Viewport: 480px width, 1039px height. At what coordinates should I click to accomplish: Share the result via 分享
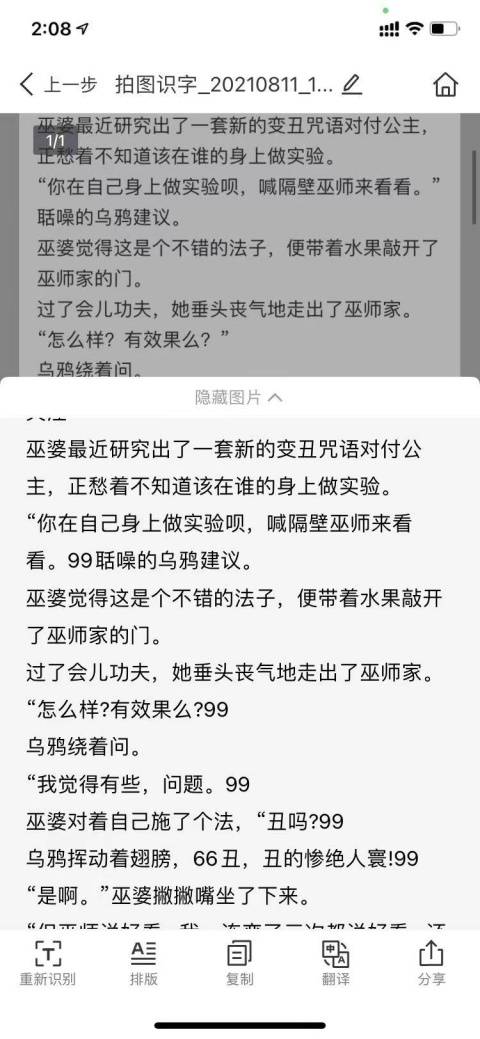pos(432,963)
